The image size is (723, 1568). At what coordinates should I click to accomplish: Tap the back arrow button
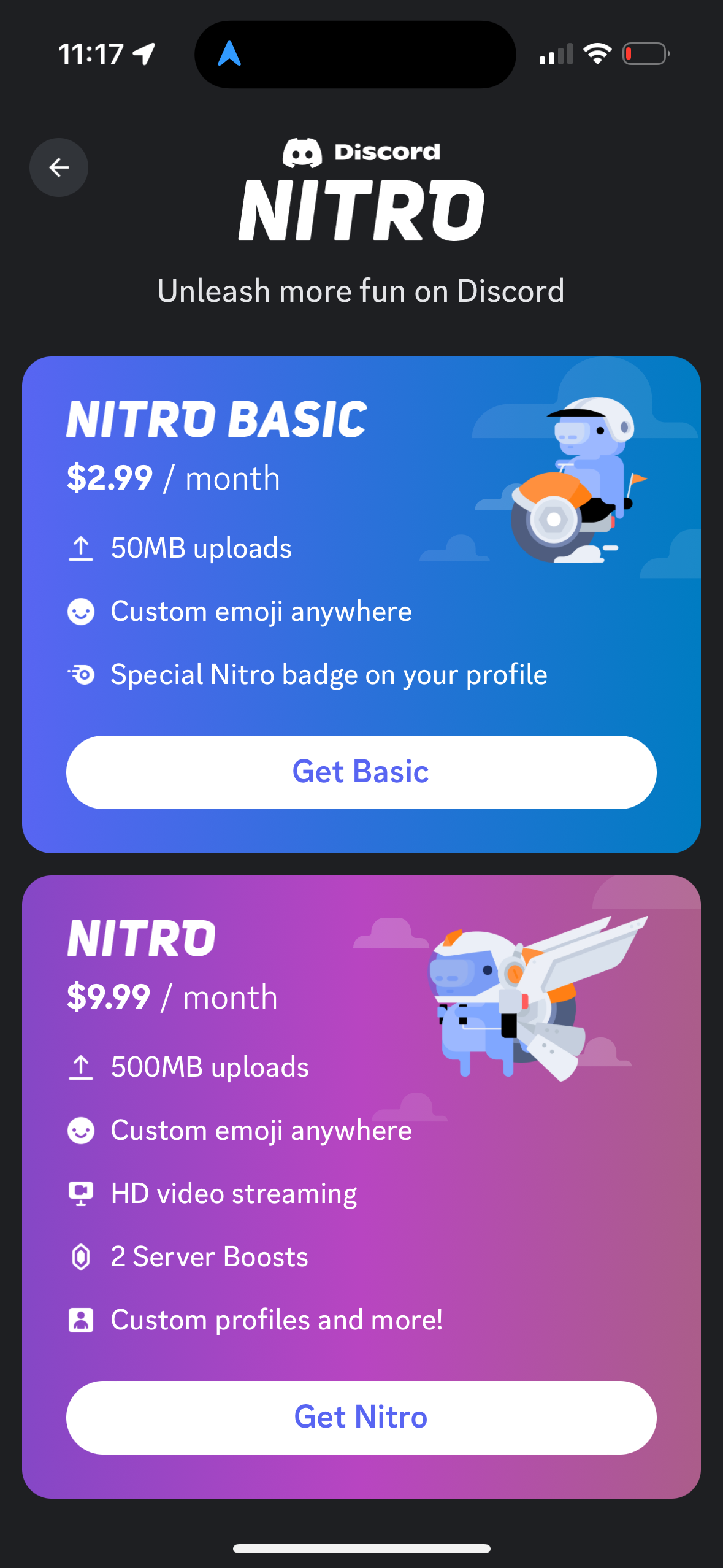pyautogui.click(x=58, y=167)
